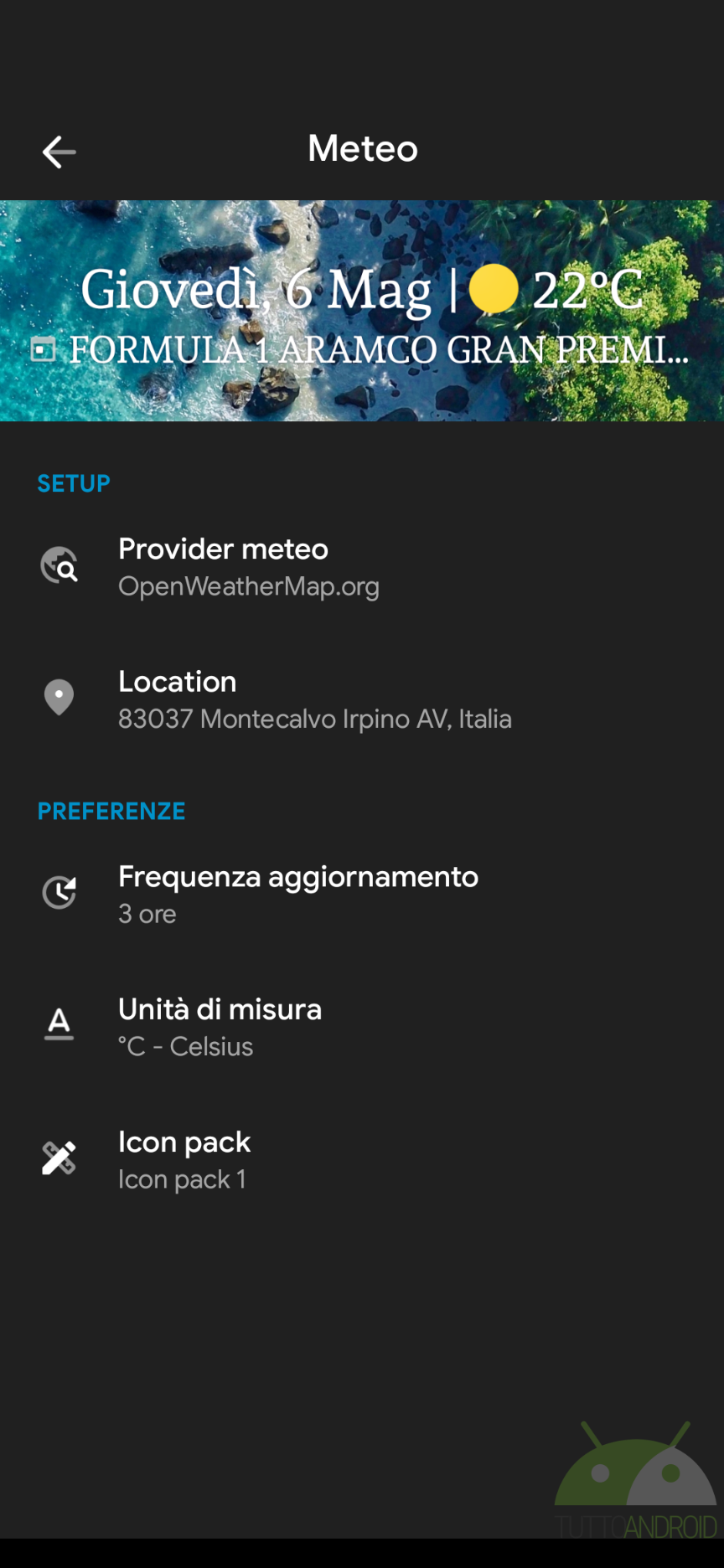Open the Provider meteo setting
724x1568 pixels.
(362, 567)
